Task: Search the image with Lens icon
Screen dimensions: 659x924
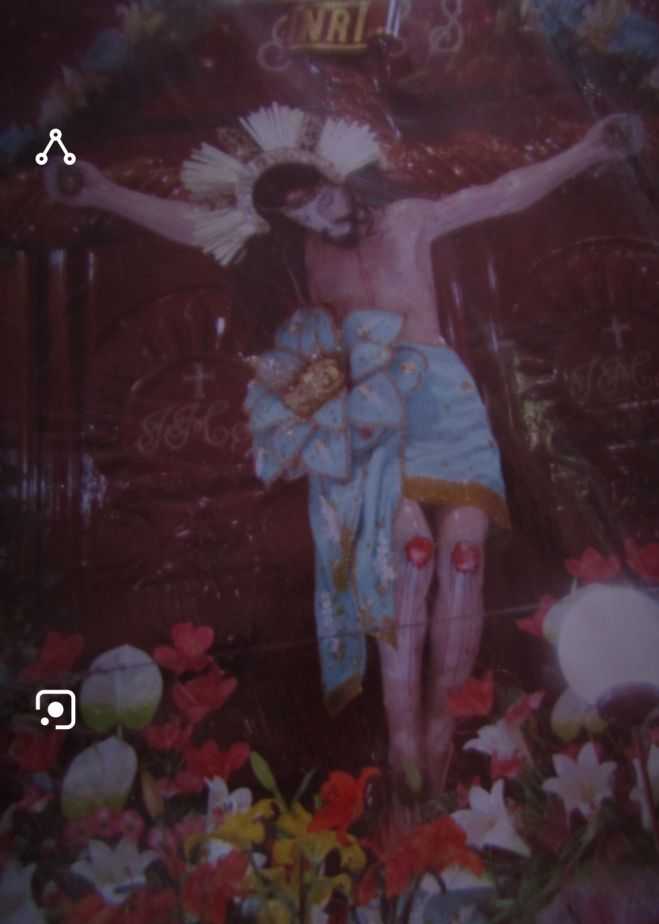Action: tap(56, 709)
